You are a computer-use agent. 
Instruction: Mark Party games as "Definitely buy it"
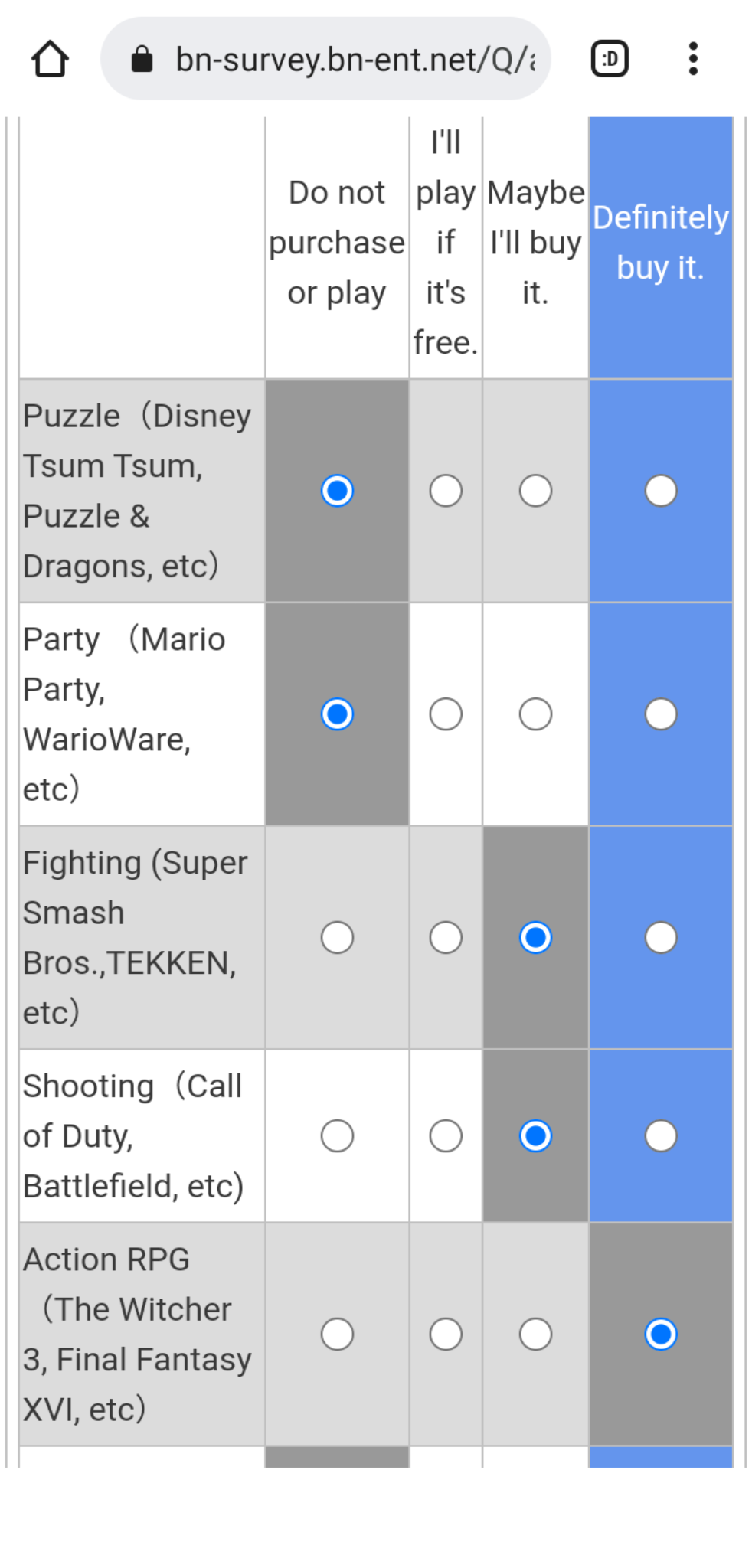661,714
